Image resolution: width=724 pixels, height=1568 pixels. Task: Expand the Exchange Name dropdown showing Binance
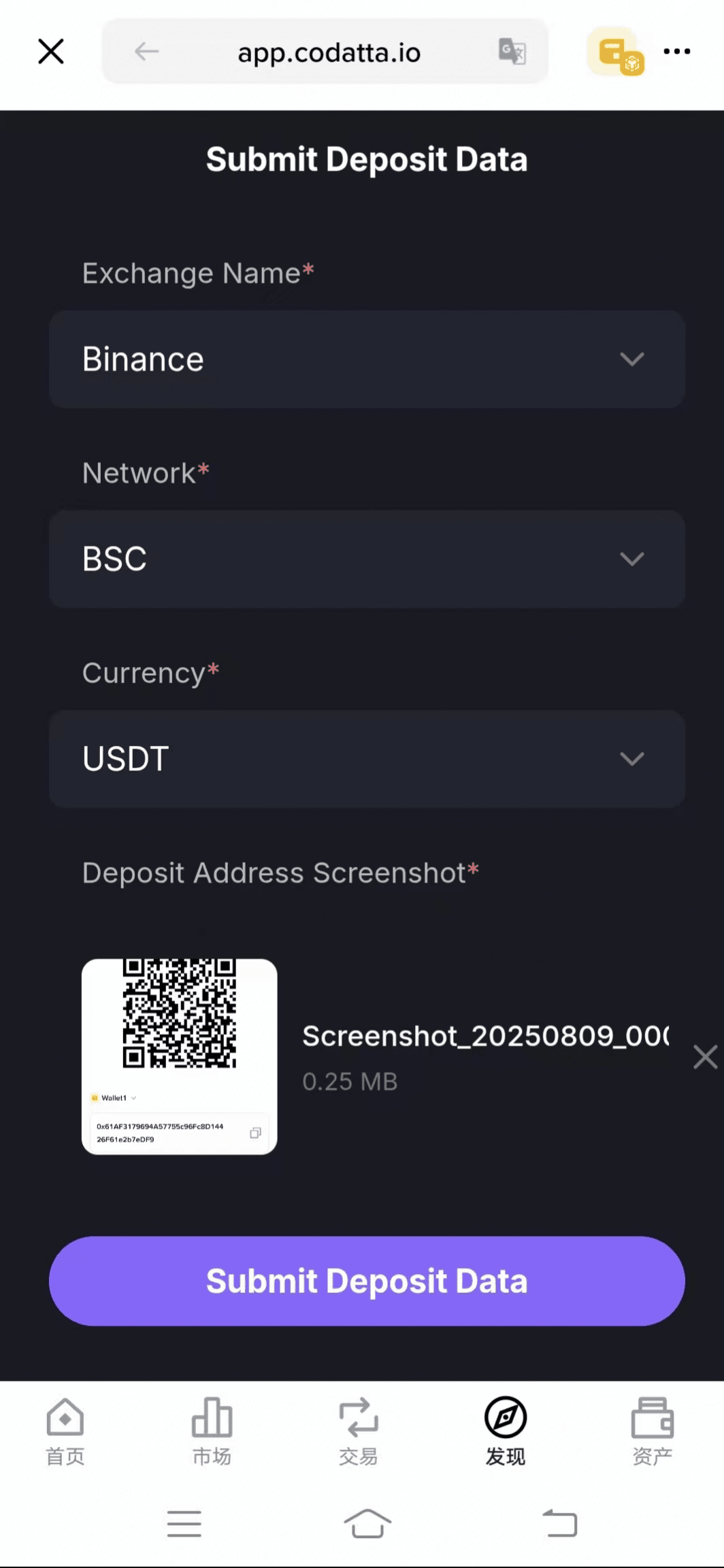367,359
